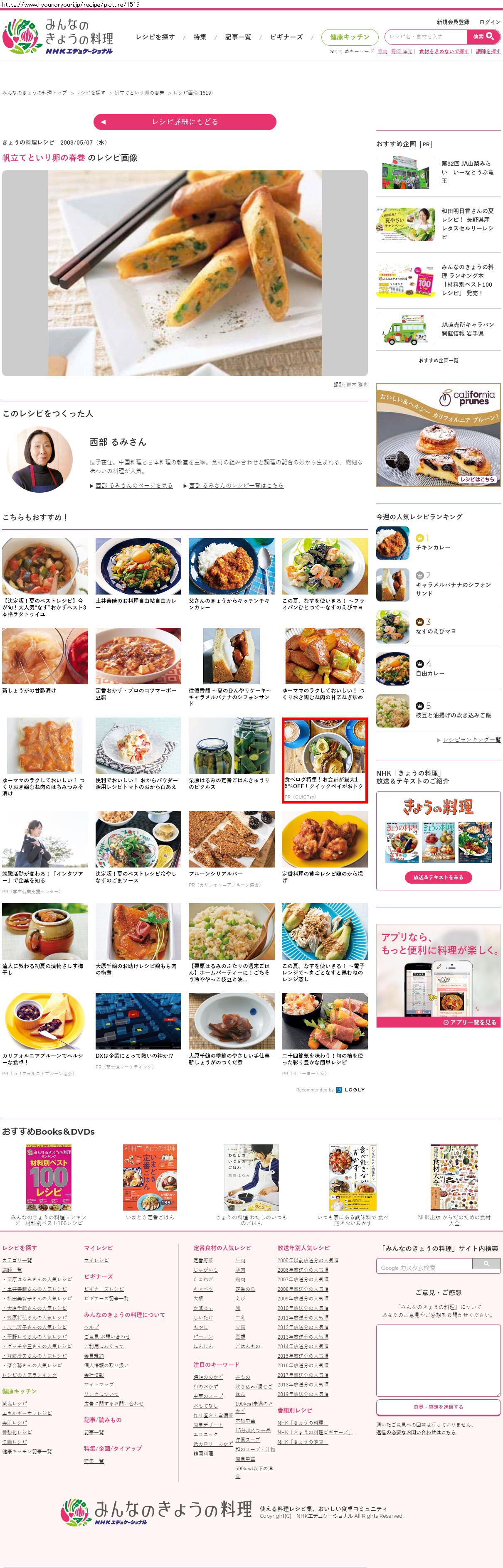Open 新規会員登録 registration link
This screenshot has height=1568, width=503.
[x=452, y=22]
